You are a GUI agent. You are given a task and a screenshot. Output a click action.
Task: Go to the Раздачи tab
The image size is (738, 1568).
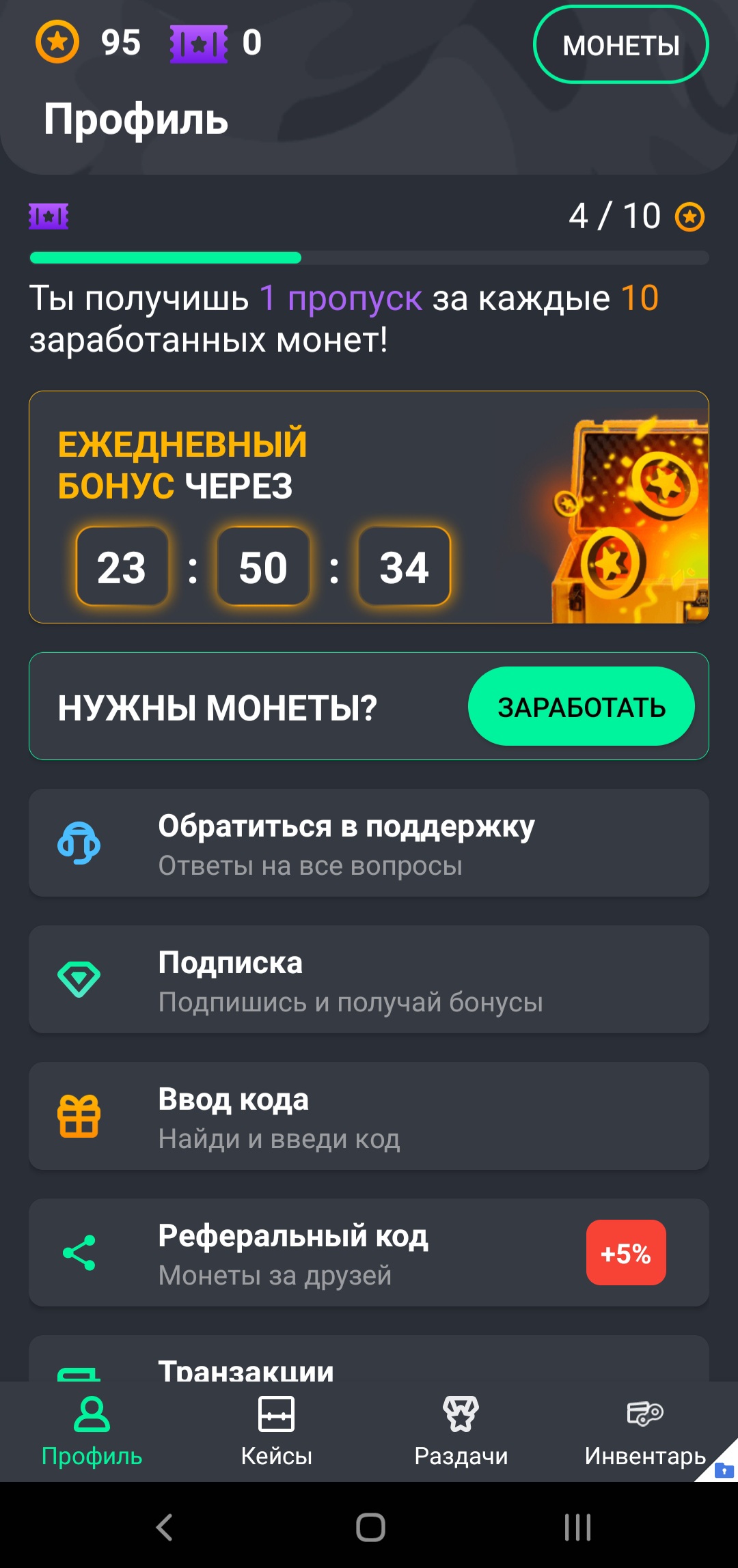click(x=461, y=1431)
